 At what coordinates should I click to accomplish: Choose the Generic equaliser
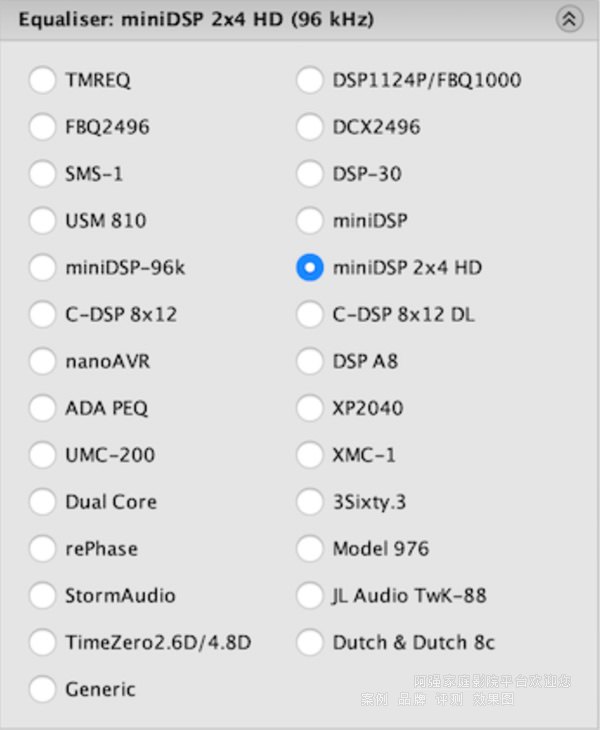[x=43, y=689]
